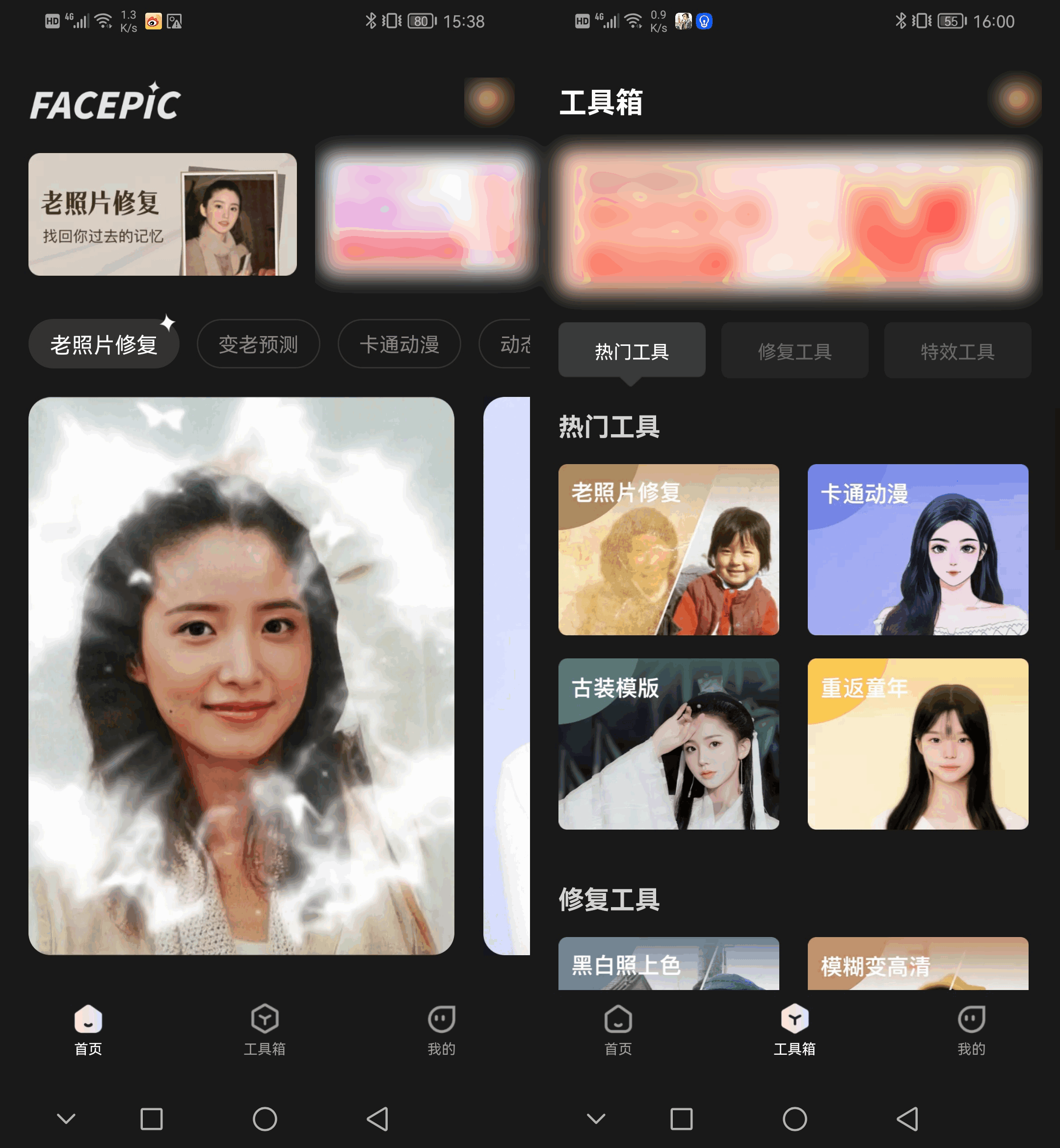Switch to the 修复工具 tab
Screen dimensions: 1060x1148
pyautogui.click(x=795, y=351)
